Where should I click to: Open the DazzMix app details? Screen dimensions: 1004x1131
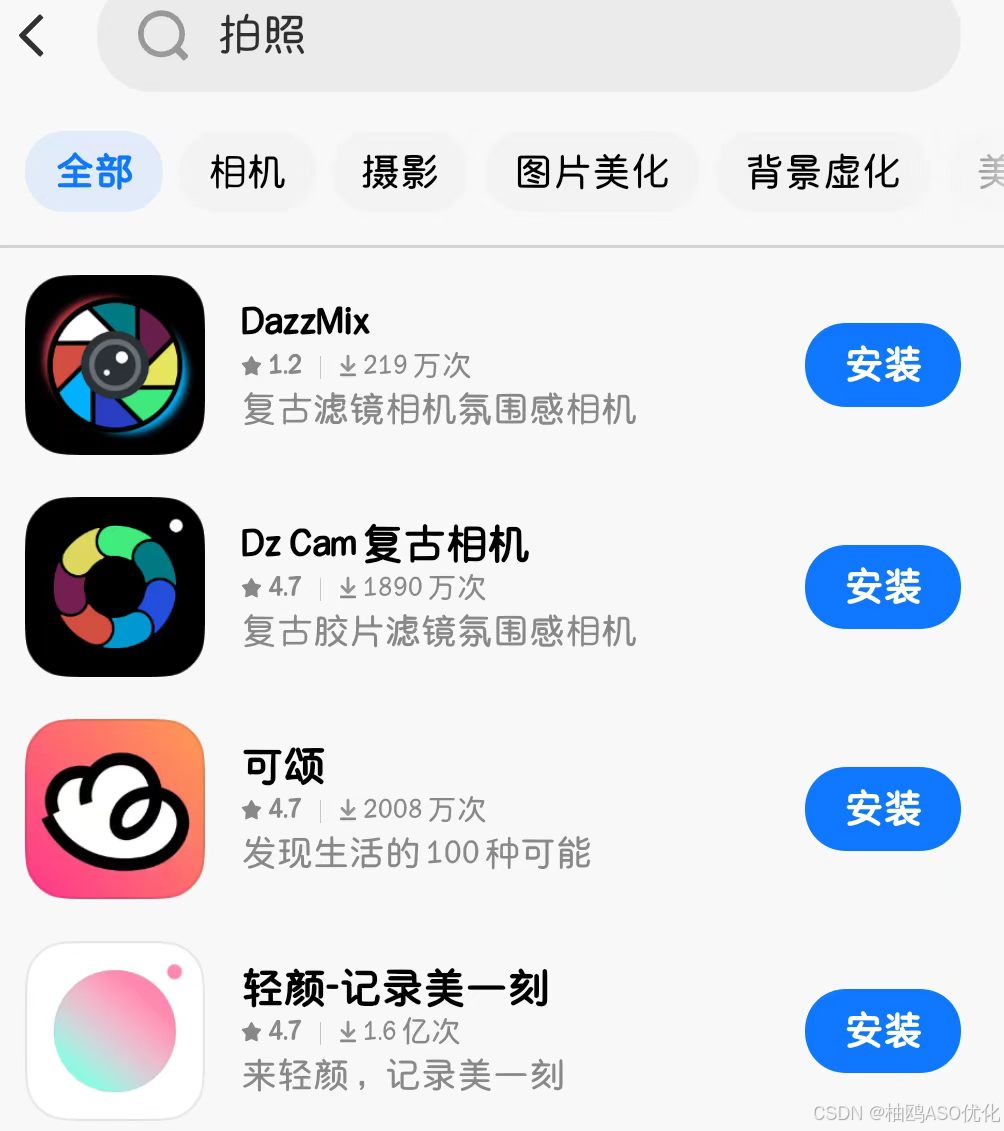coord(438,365)
